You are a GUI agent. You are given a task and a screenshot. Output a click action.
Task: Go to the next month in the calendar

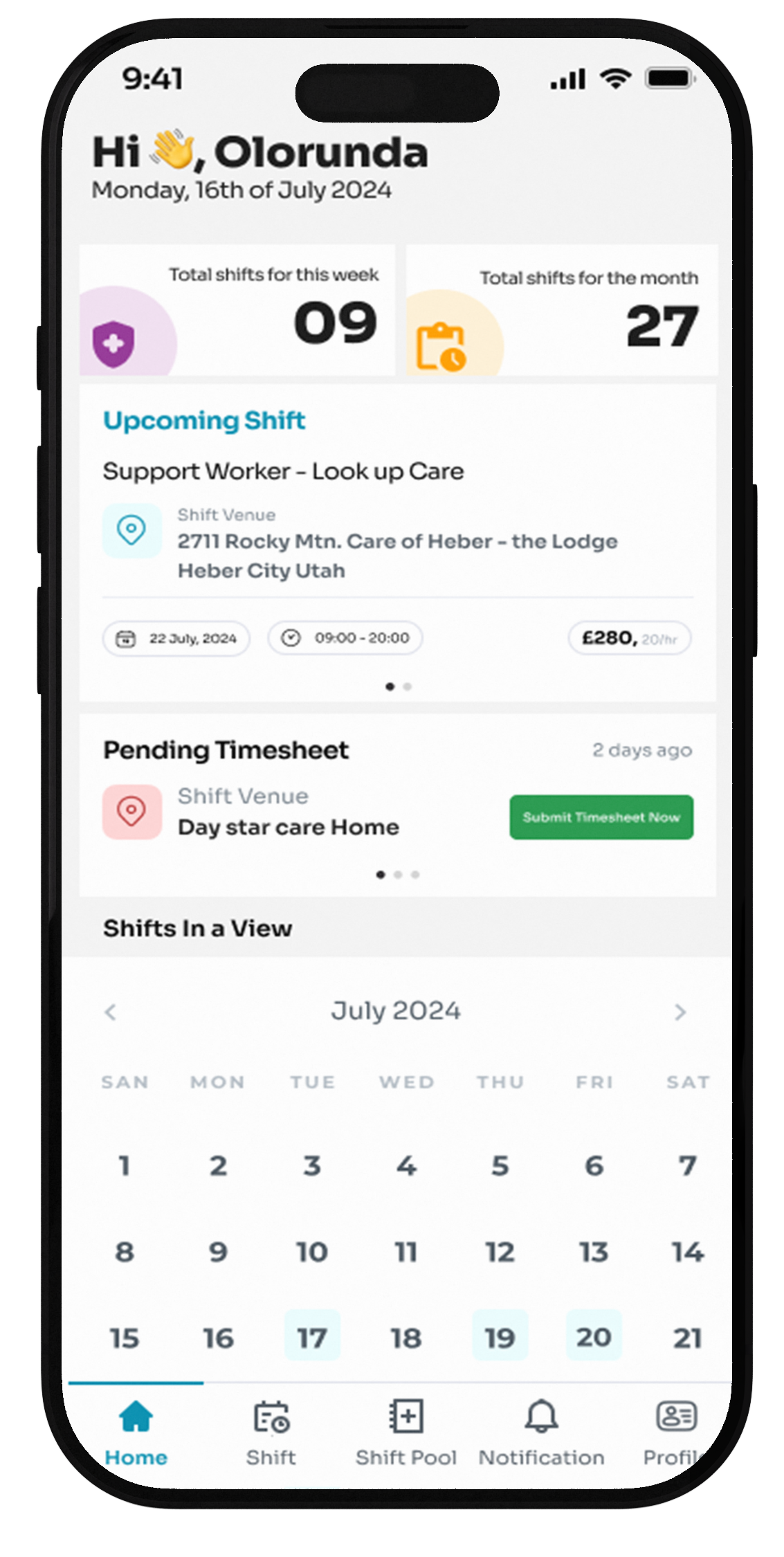tap(680, 1012)
